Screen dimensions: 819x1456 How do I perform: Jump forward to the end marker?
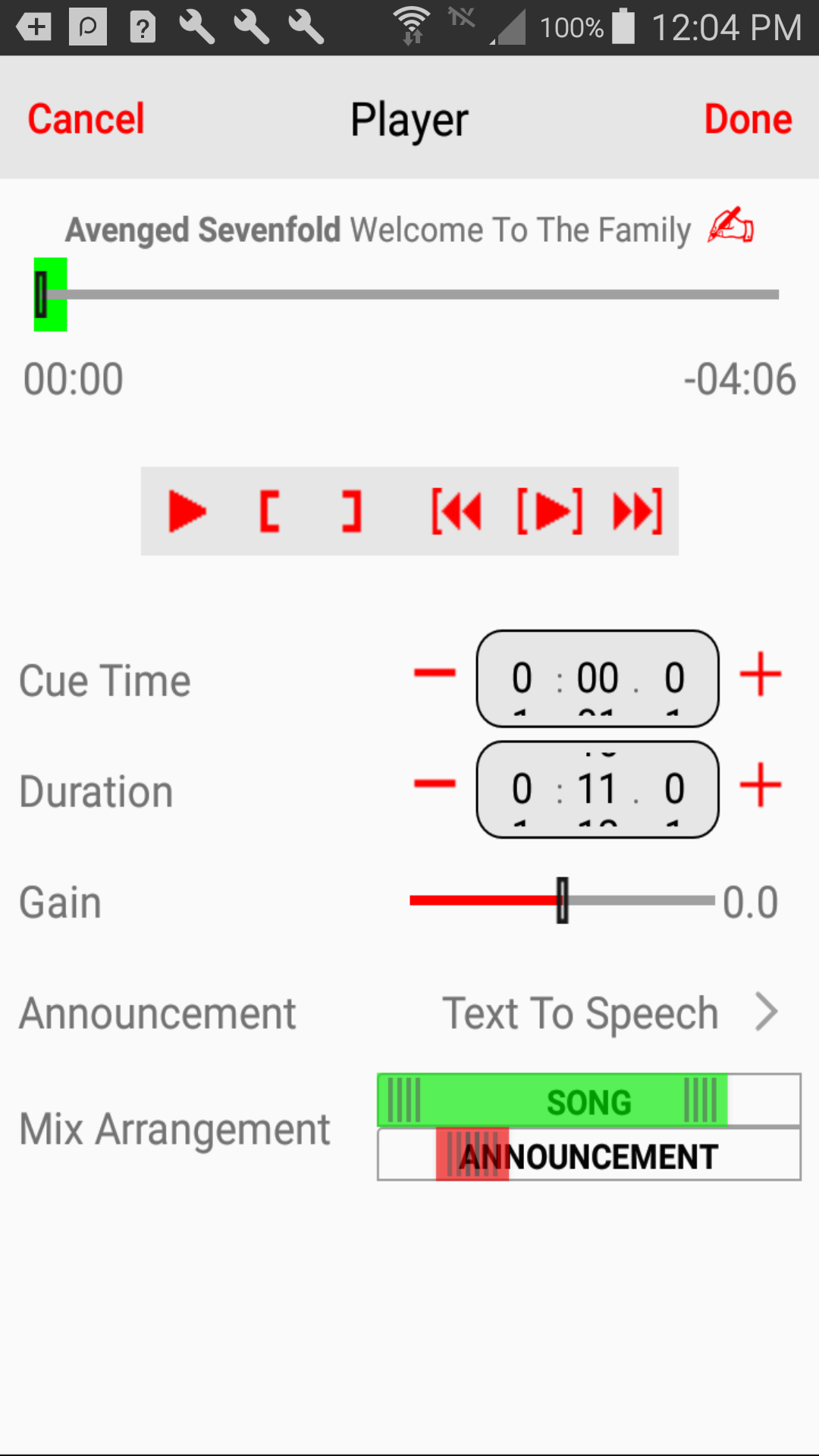point(638,512)
